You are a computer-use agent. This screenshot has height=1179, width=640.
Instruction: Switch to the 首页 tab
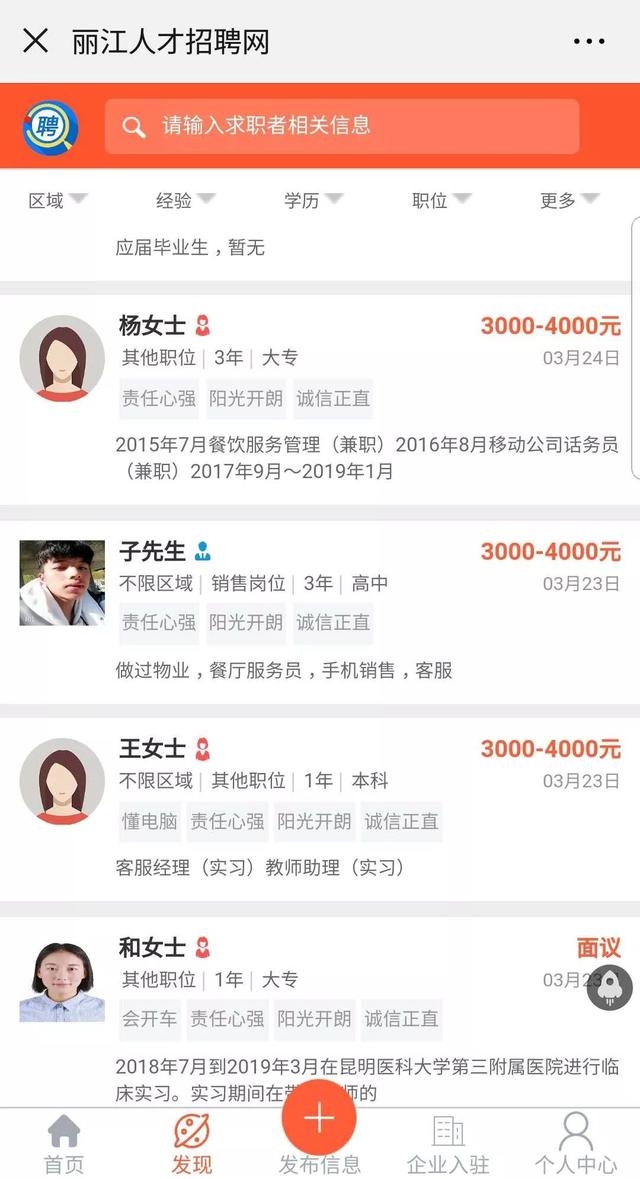click(64, 1144)
